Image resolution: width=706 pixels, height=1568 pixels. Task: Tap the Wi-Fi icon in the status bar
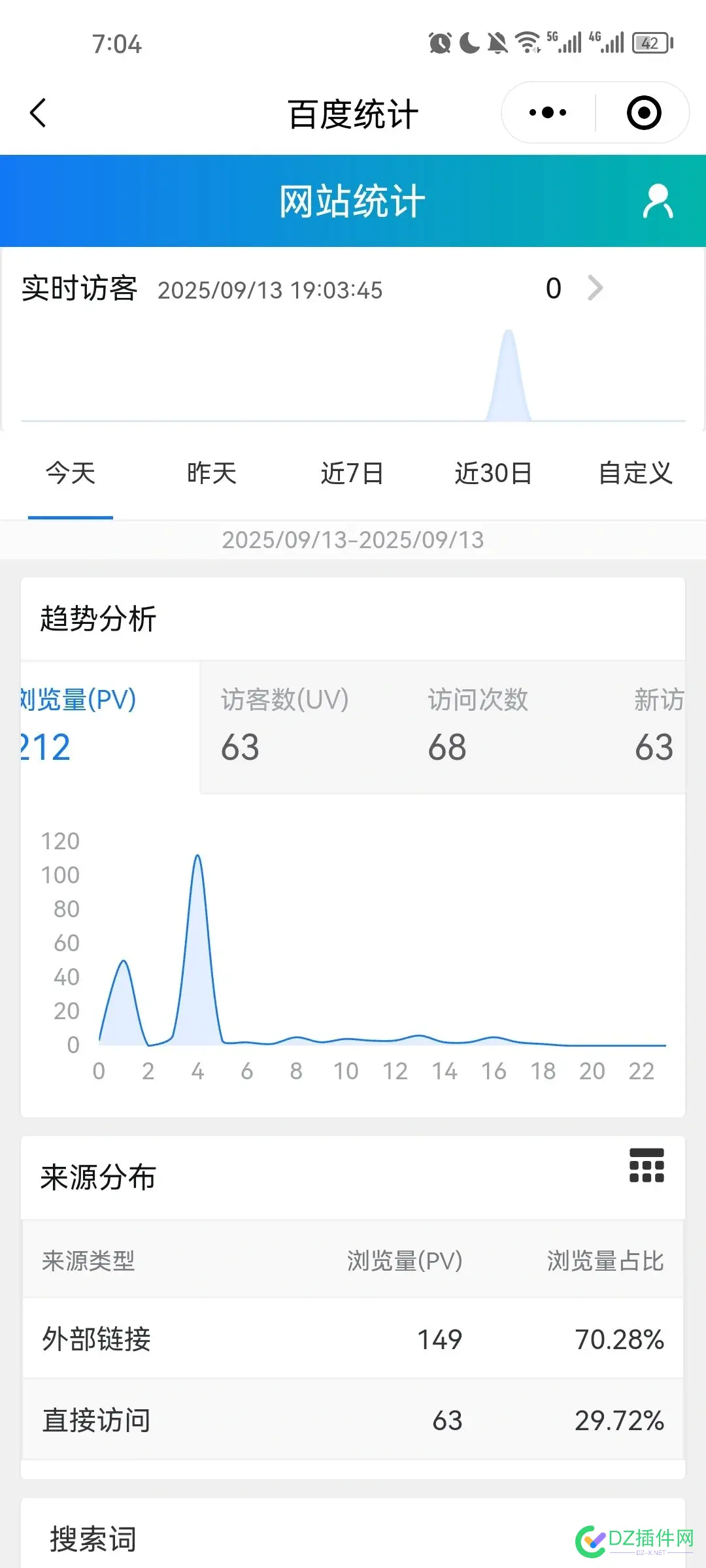tap(527, 43)
